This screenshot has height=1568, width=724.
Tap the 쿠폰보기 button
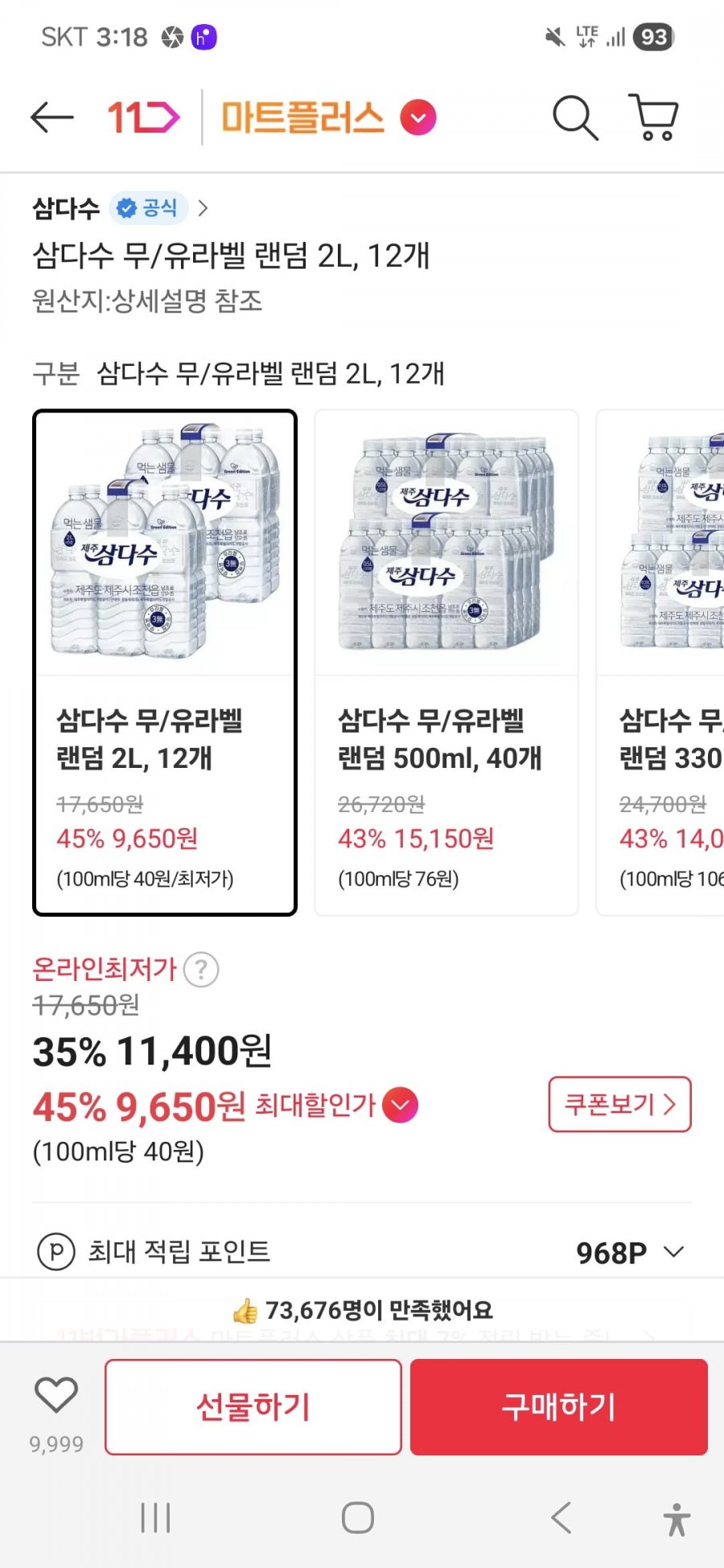pyautogui.click(x=620, y=1104)
